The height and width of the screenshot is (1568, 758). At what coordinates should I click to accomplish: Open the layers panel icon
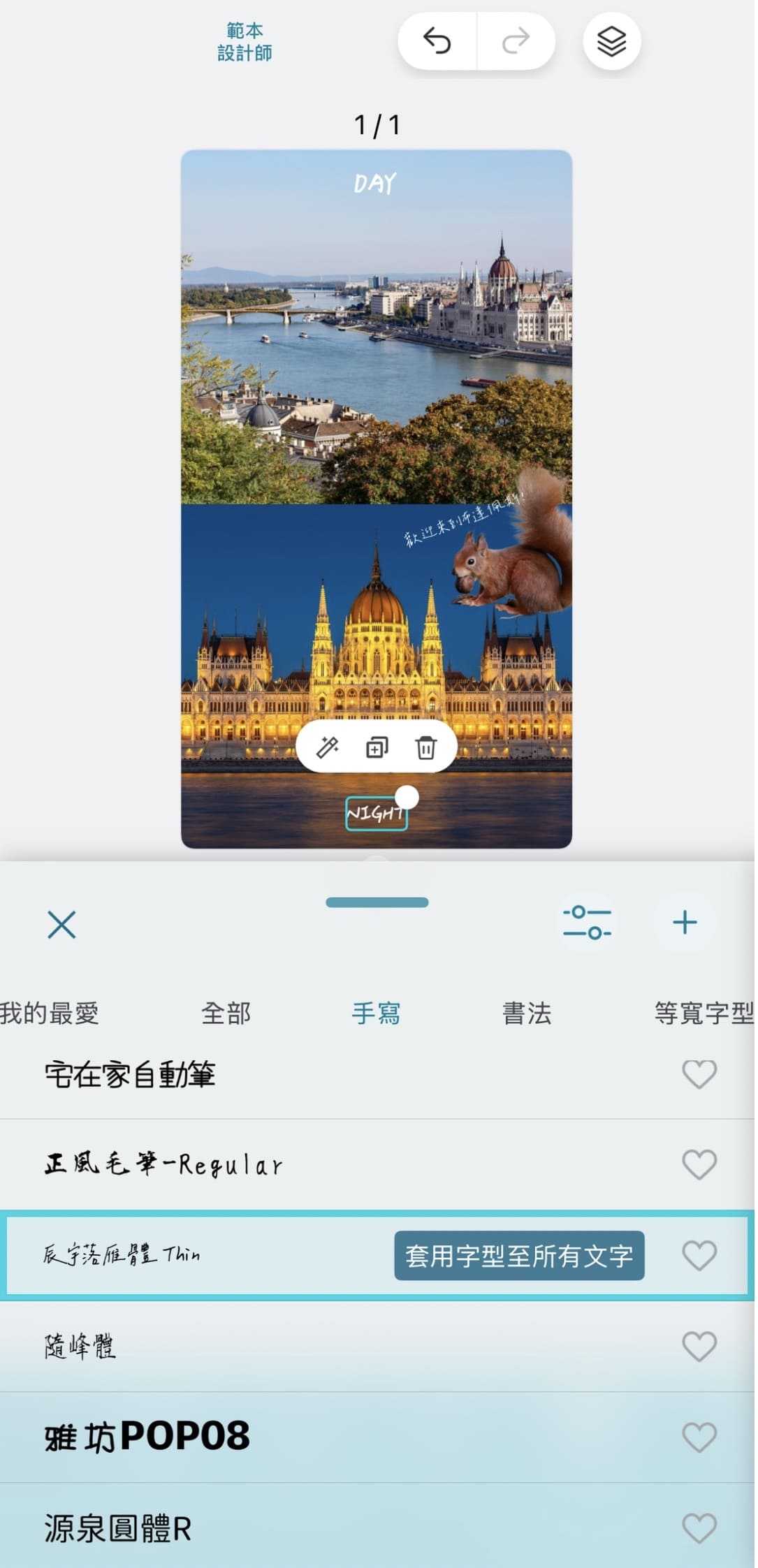click(611, 41)
